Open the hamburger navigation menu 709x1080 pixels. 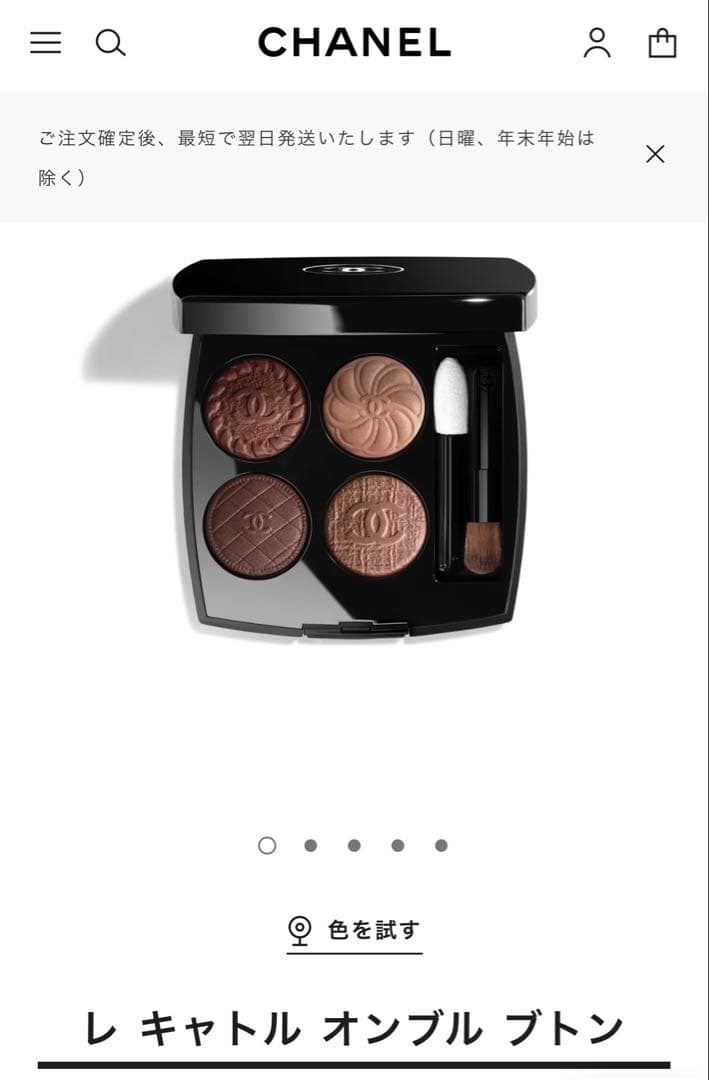pos(45,42)
